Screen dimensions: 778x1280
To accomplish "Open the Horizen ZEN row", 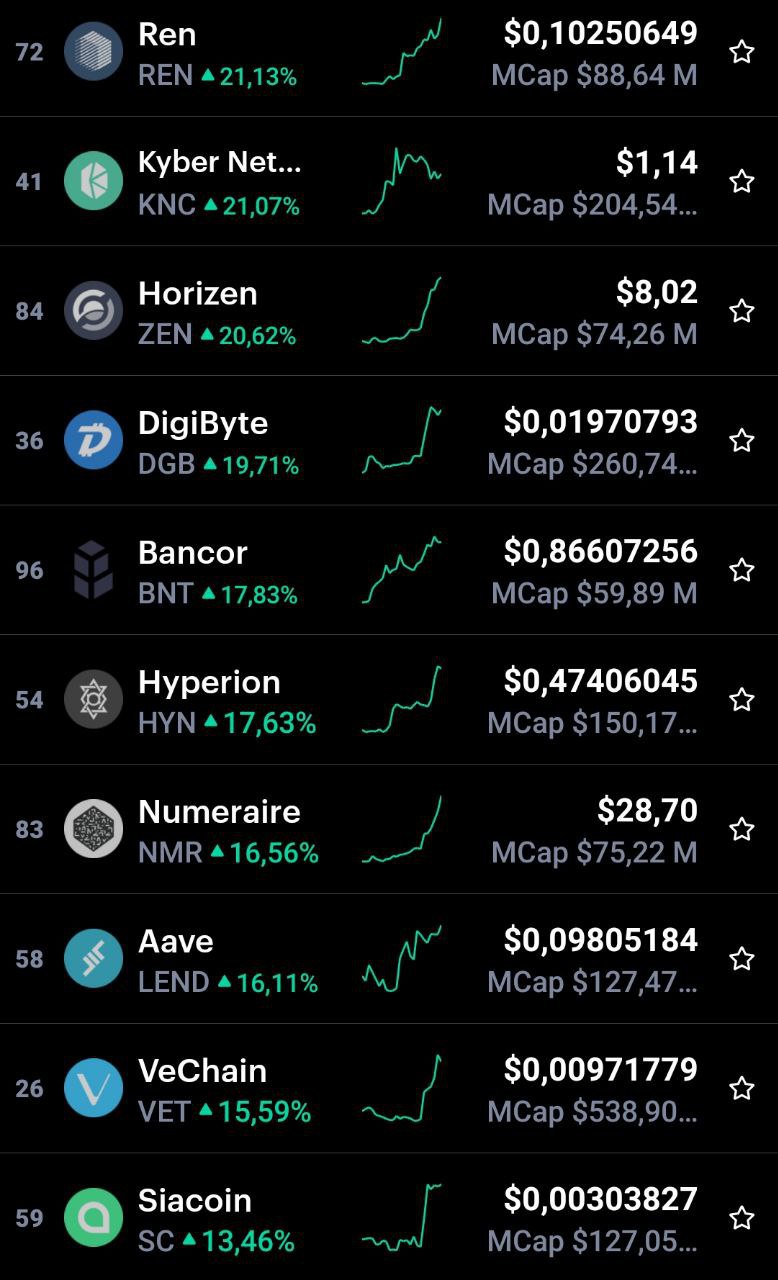I will coord(389,311).
